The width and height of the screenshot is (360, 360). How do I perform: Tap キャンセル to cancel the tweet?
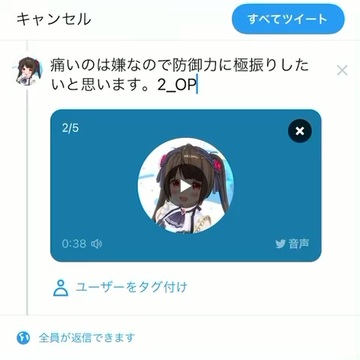click(x=54, y=19)
